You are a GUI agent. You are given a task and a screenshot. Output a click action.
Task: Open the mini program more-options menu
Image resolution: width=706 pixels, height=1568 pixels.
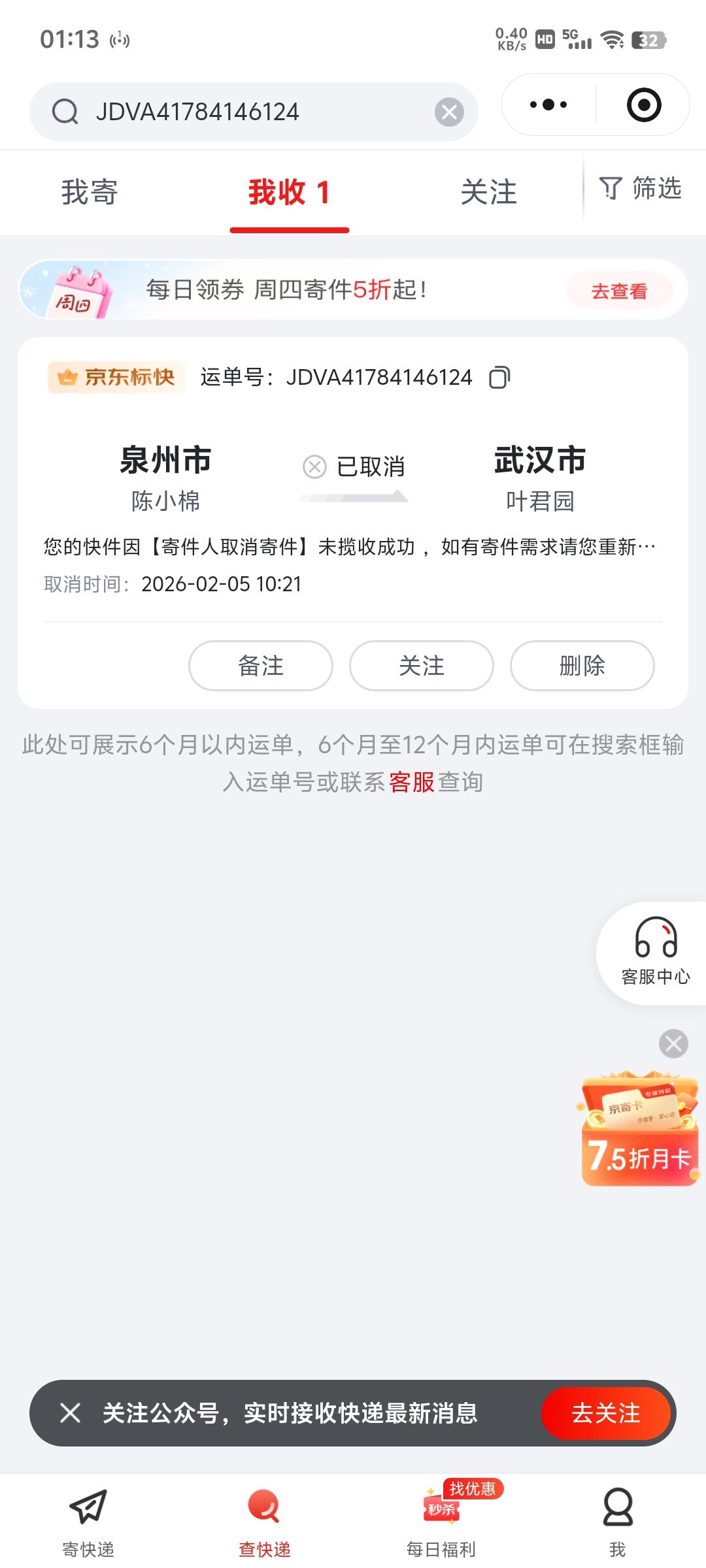[548, 105]
